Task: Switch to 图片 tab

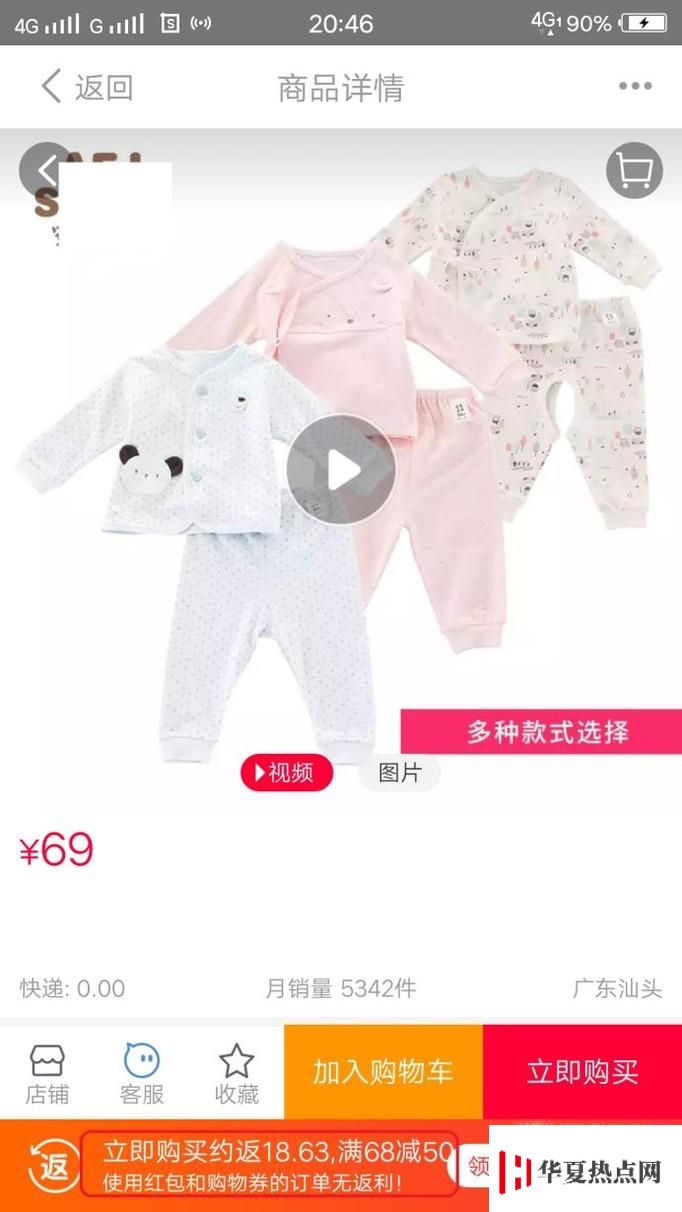Action: coord(399,773)
